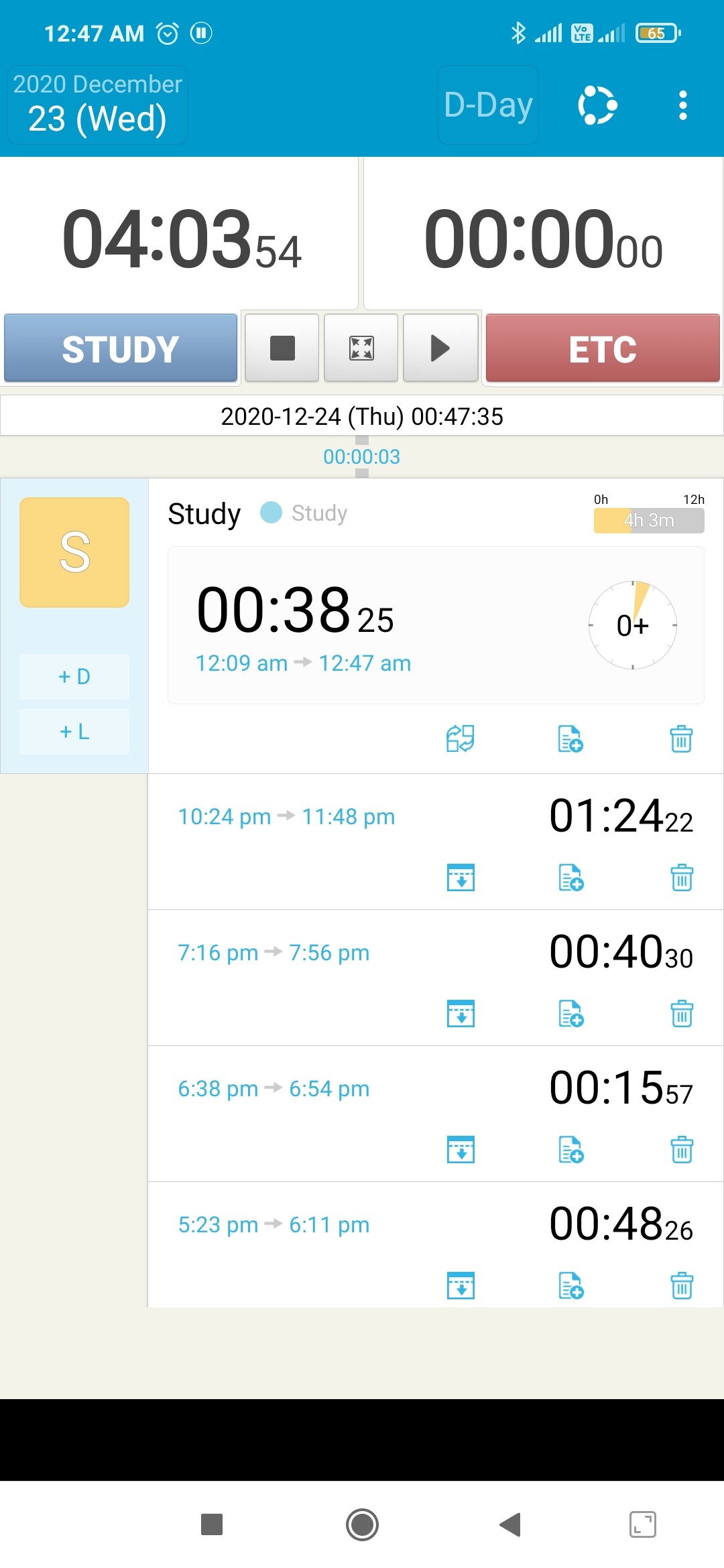
Task: Tap the + D button
Action: pos(74,677)
